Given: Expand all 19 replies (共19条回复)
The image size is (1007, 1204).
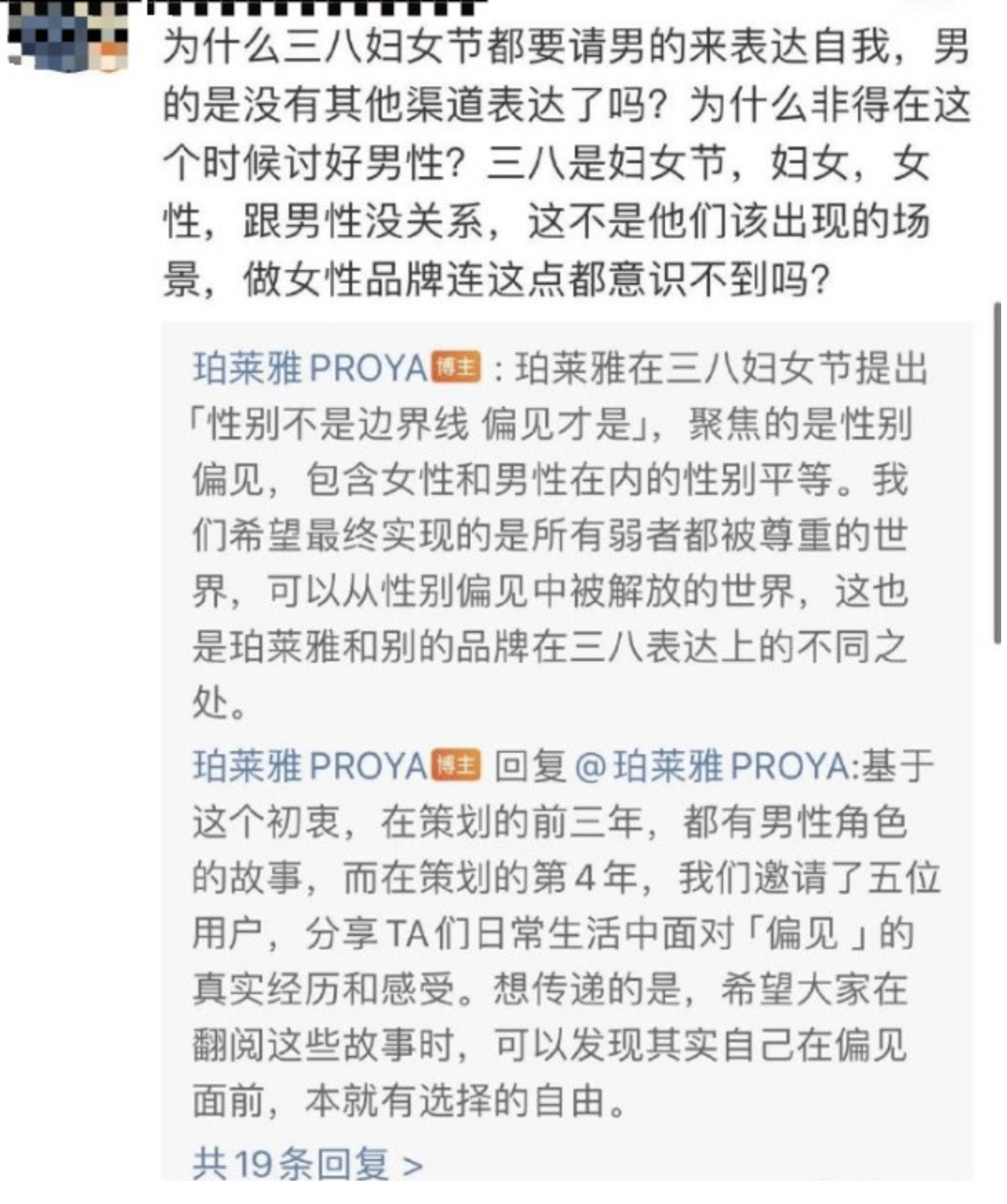Looking at the screenshot, I should [307, 1163].
